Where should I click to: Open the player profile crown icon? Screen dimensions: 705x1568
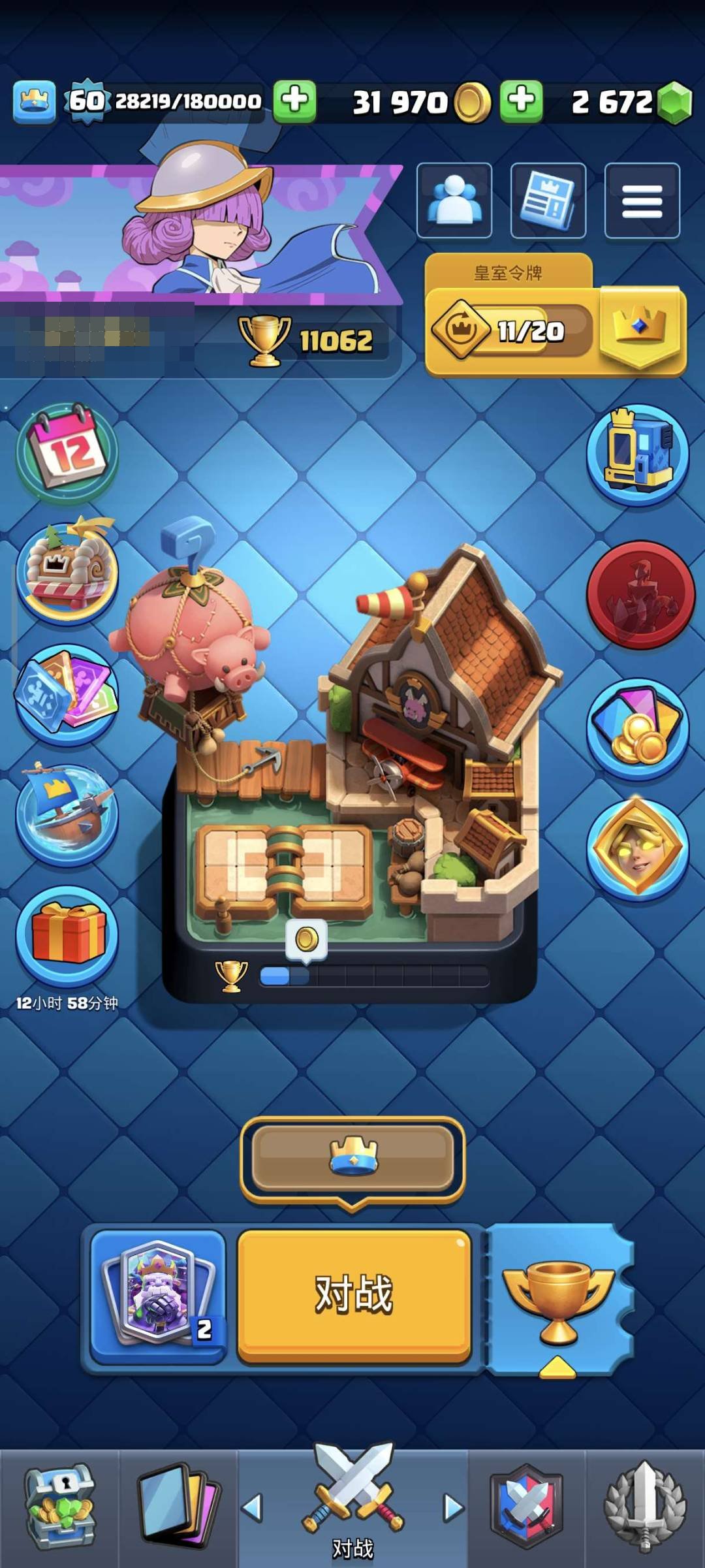[34, 102]
